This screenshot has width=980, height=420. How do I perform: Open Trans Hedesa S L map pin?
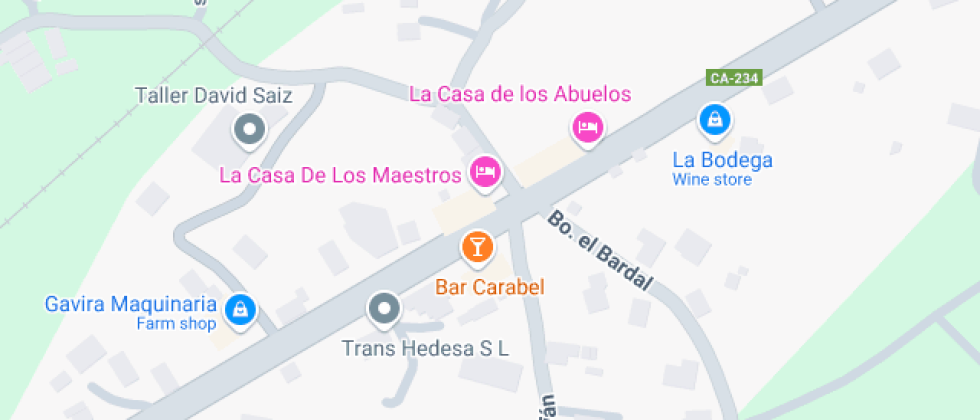pyautogui.click(x=384, y=309)
